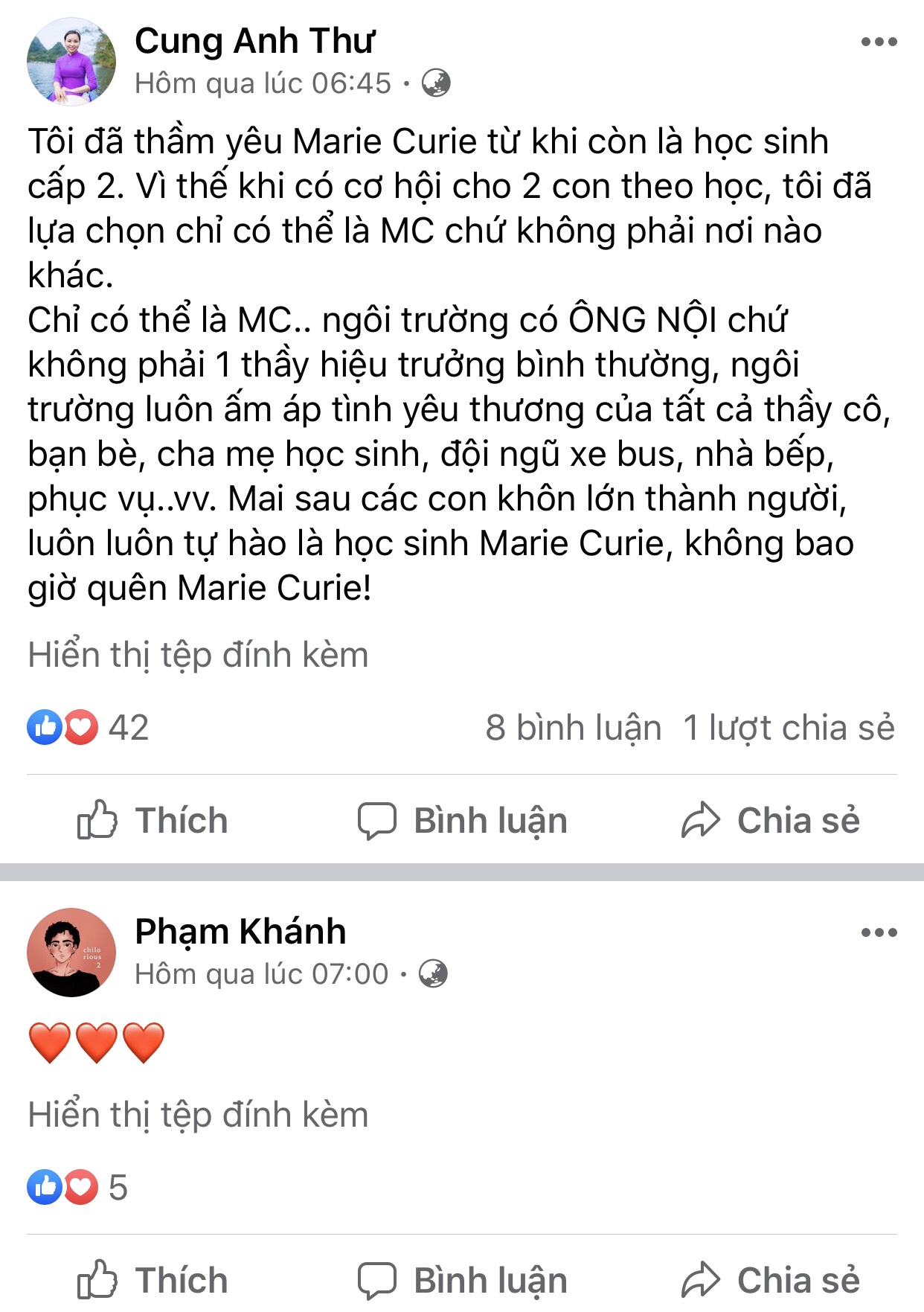Like Cung Anh Thư's post with Thích
Image resolution: width=924 pixels, height=1312 pixels.
point(153,820)
